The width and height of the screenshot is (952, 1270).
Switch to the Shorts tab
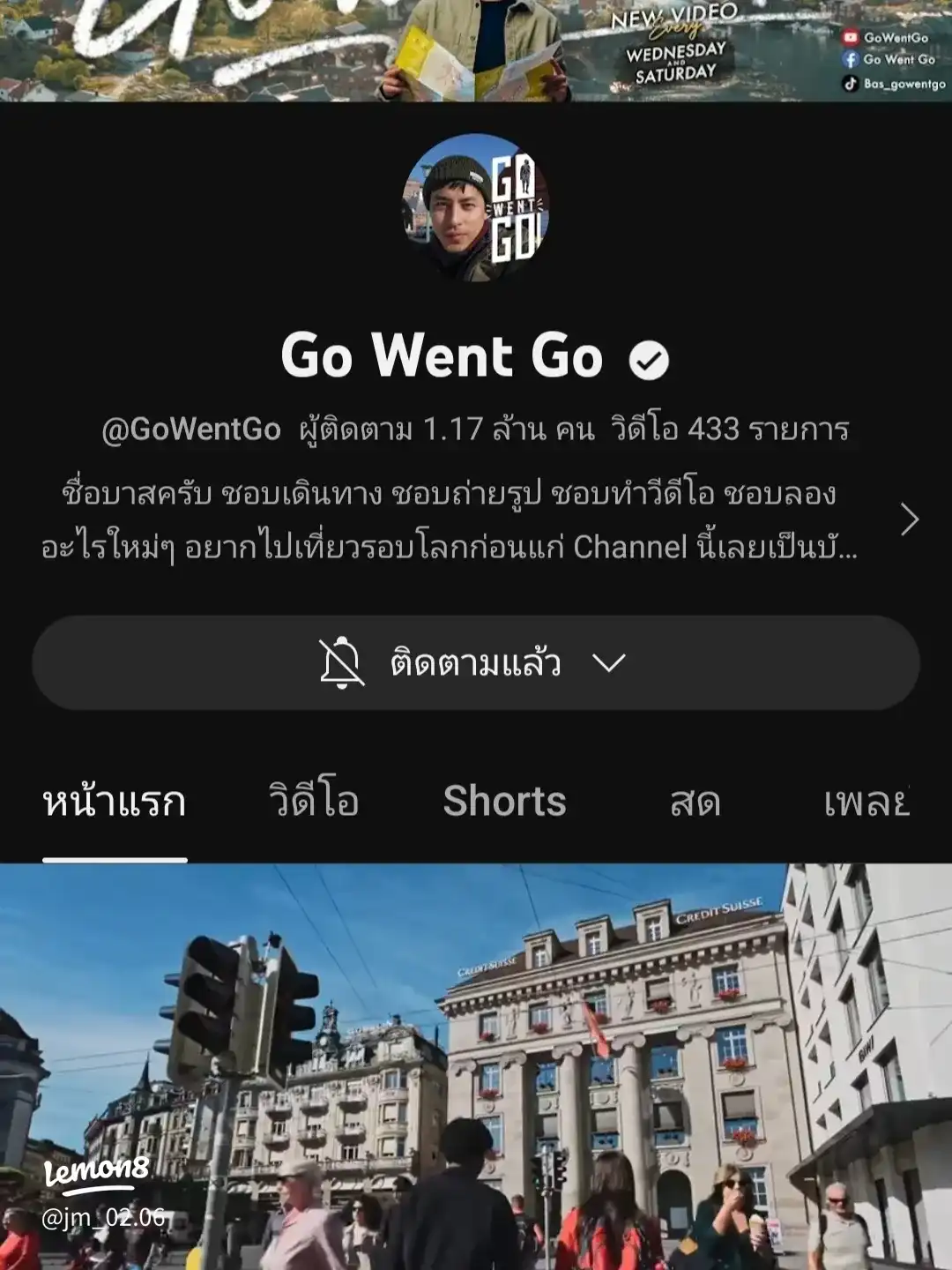click(x=504, y=802)
